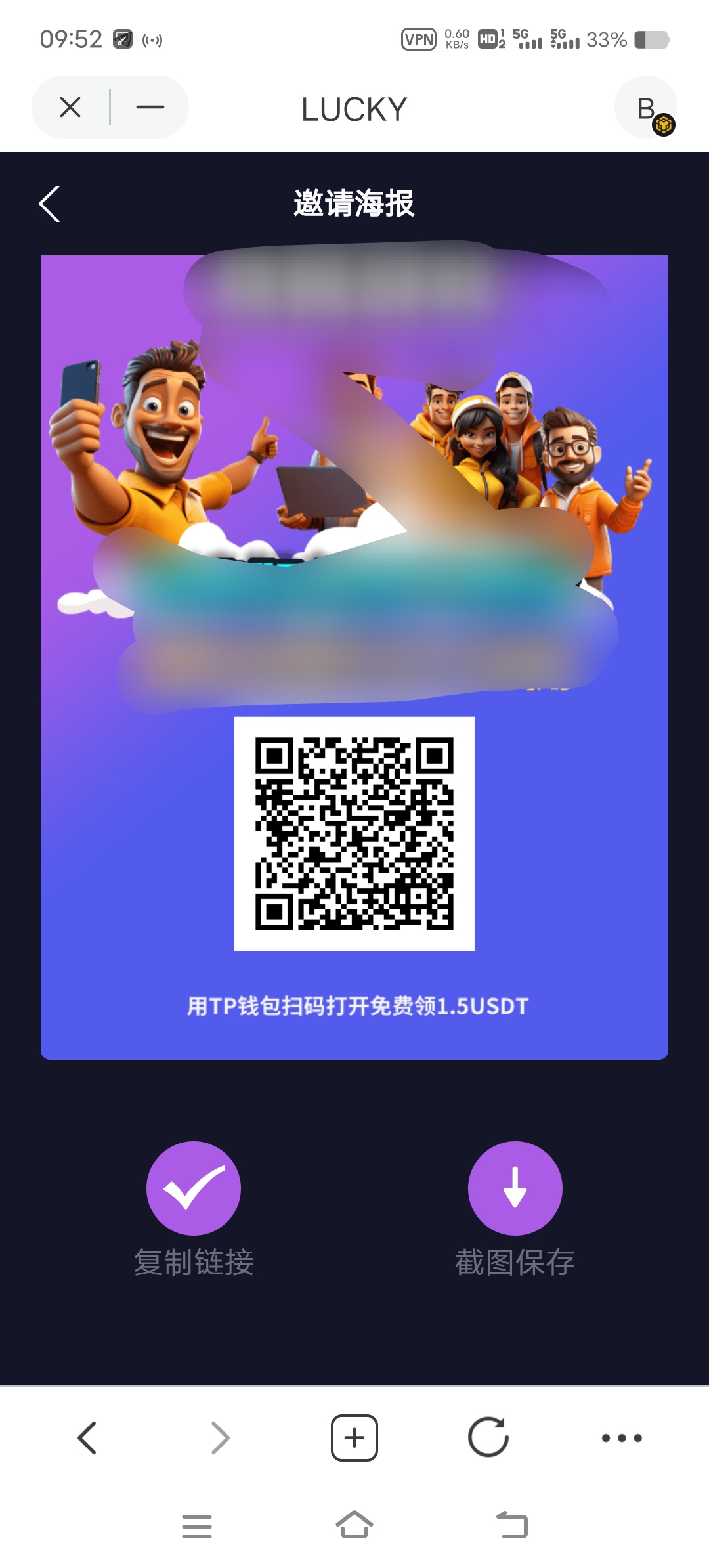Select the 邀请海报 header text
Screen dimensions: 709x1568
pyautogui.click(x=354, y=204)
